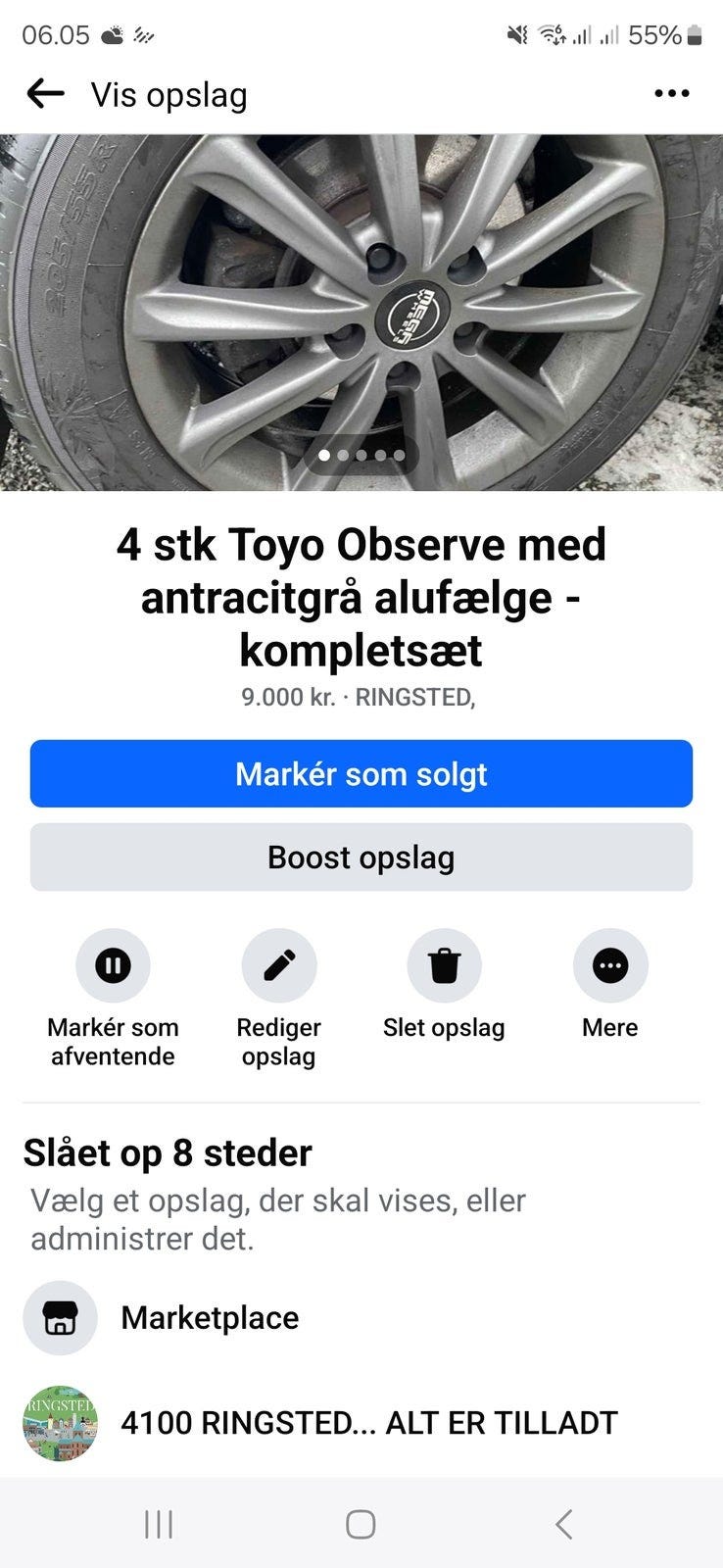Select Boost opslag
This screenshot has height=1568, width=723.
(361, 857)
